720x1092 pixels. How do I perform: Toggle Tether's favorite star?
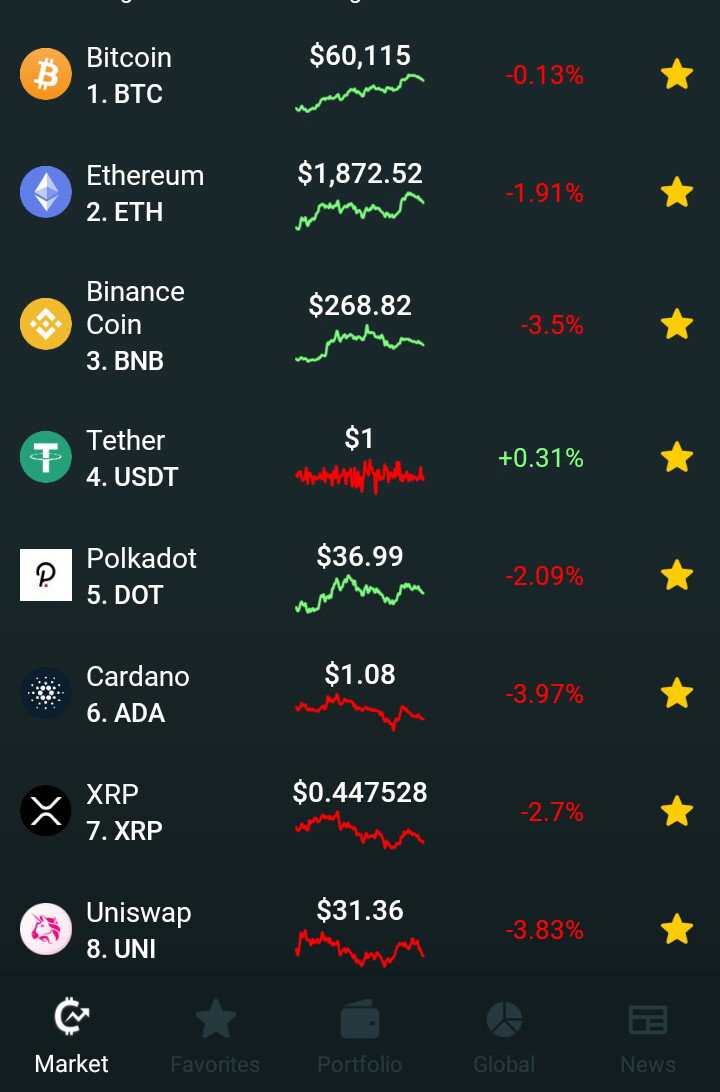pyautogui.click(x=677, y=458)
